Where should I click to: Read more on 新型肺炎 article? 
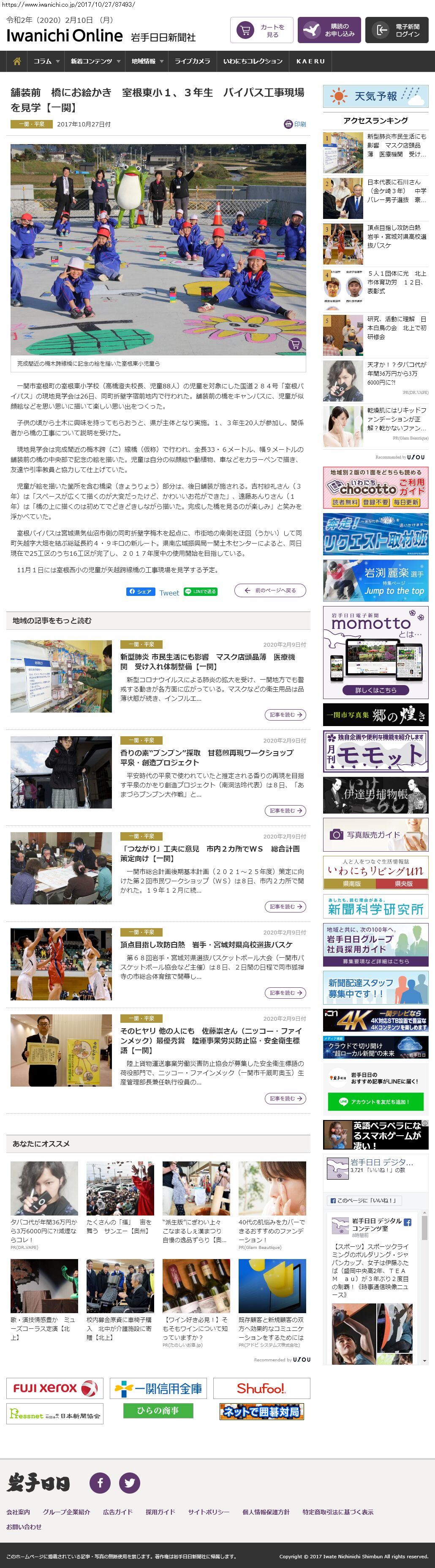(x=285, y=715)
